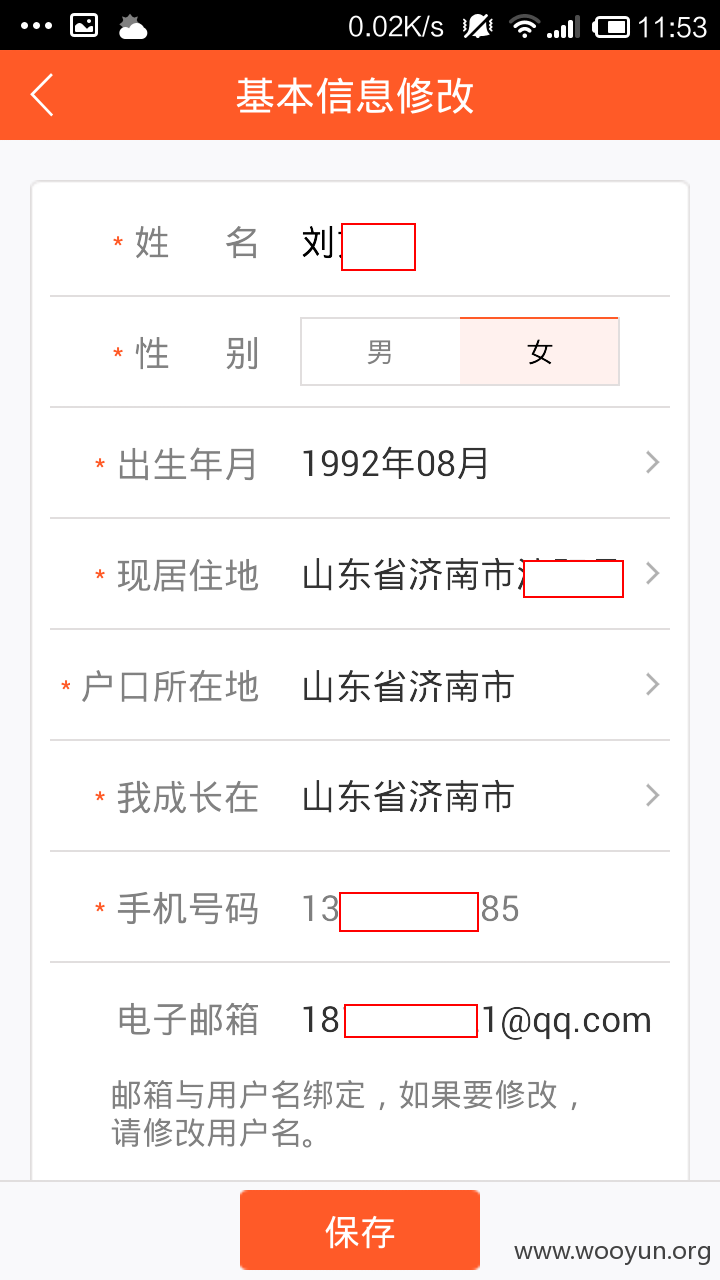Open the 户口所在地 row
Viewport: 720px width, 1280px height.
(360, 685)
